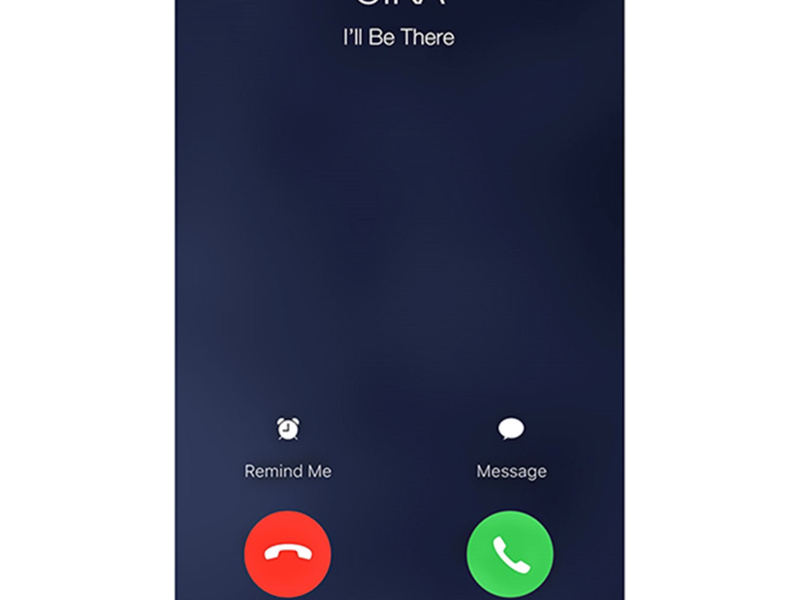Accept the incoming call
The image size is (800, 600).
510,553
